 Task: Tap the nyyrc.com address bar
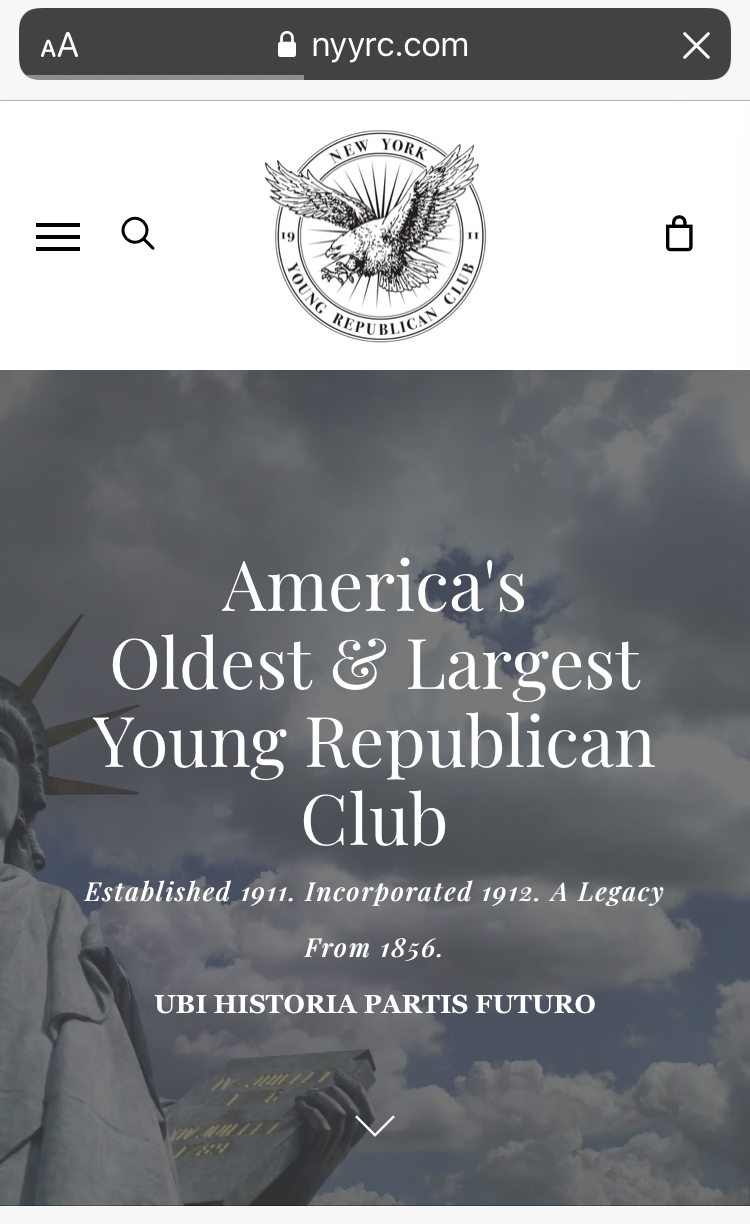tap(388, 45)
